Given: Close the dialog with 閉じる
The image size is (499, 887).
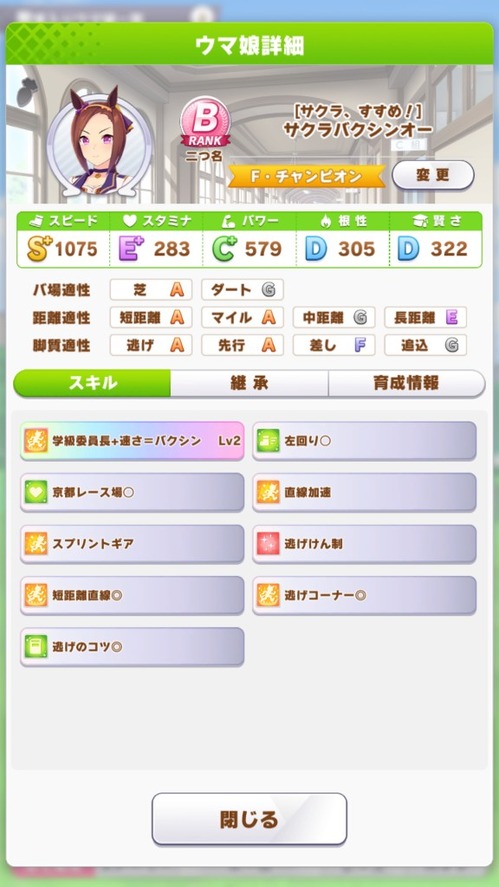Looking at the screenshot, I should [x=249, y=819].
